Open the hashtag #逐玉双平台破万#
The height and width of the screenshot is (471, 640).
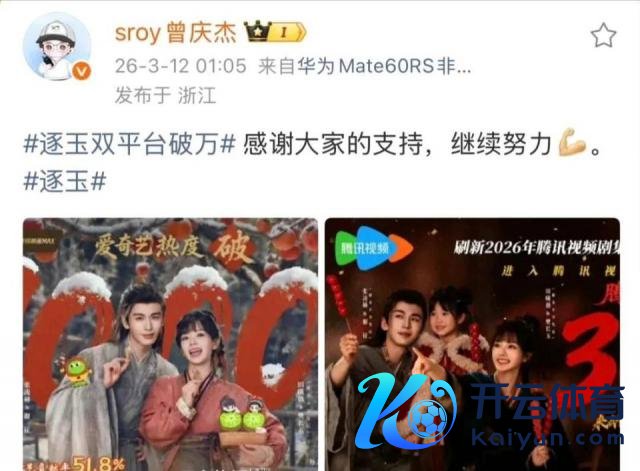click(129, 144)
